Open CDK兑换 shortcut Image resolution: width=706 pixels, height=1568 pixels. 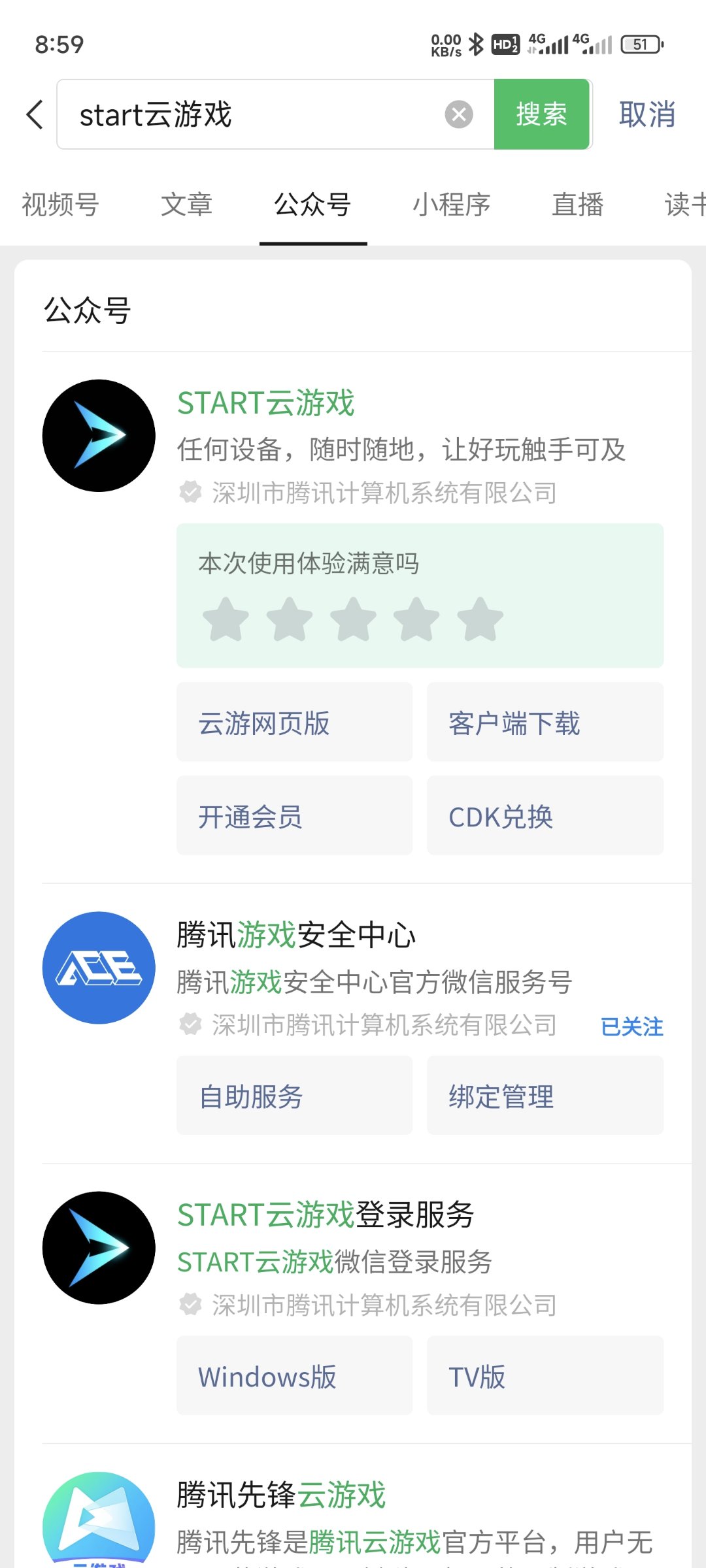[x=545, y=816]
